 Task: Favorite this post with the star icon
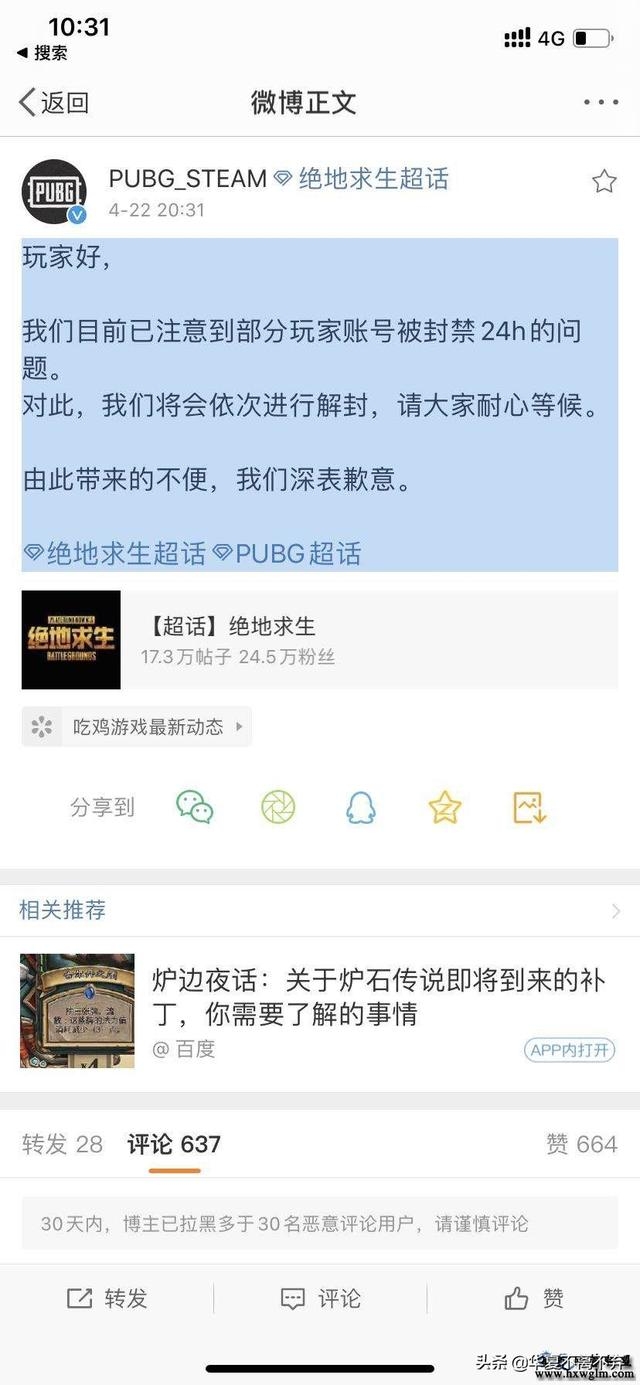coord(604,181)
